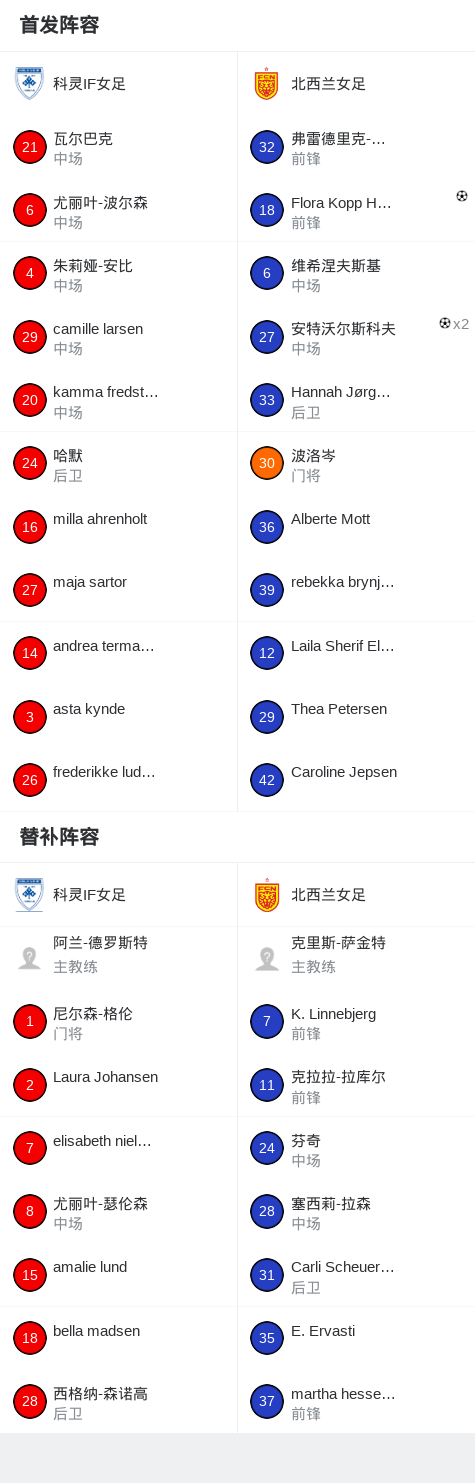Open coach 克里斯-萨金特
This screenshot has width=475, height=1483.
[356, 958]
